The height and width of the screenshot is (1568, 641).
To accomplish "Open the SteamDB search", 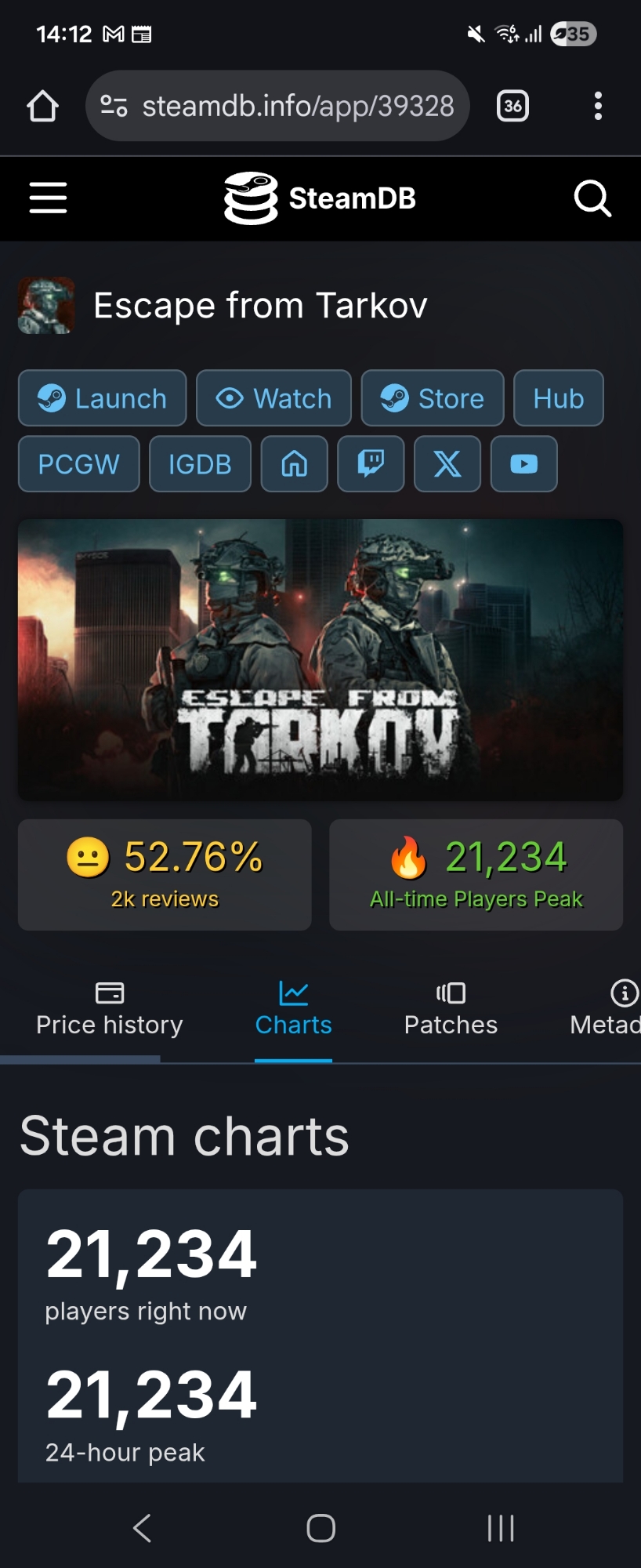I will coord(592,198).
